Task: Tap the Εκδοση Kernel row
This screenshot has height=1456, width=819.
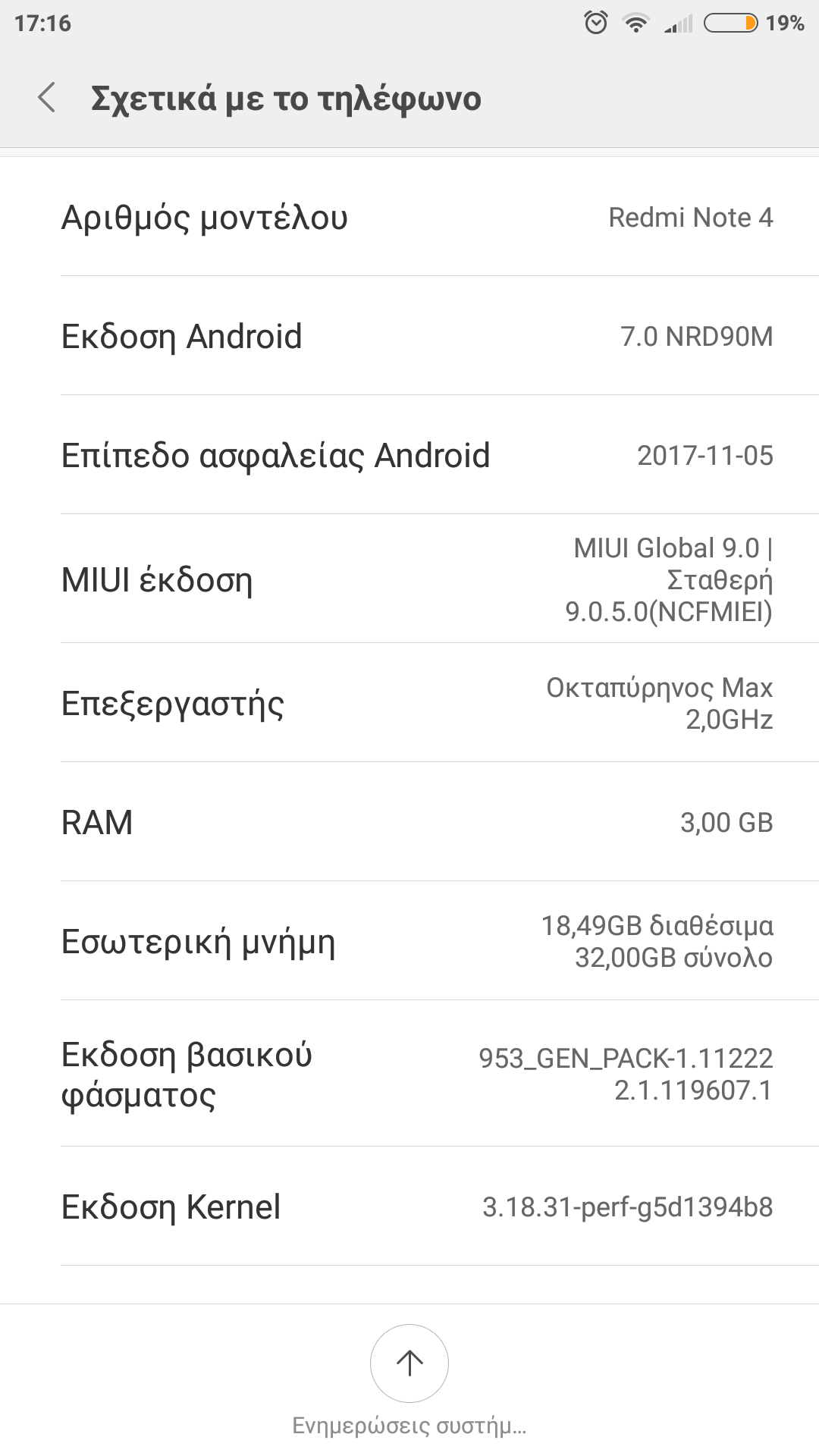Action: [x=409, y=1207]
